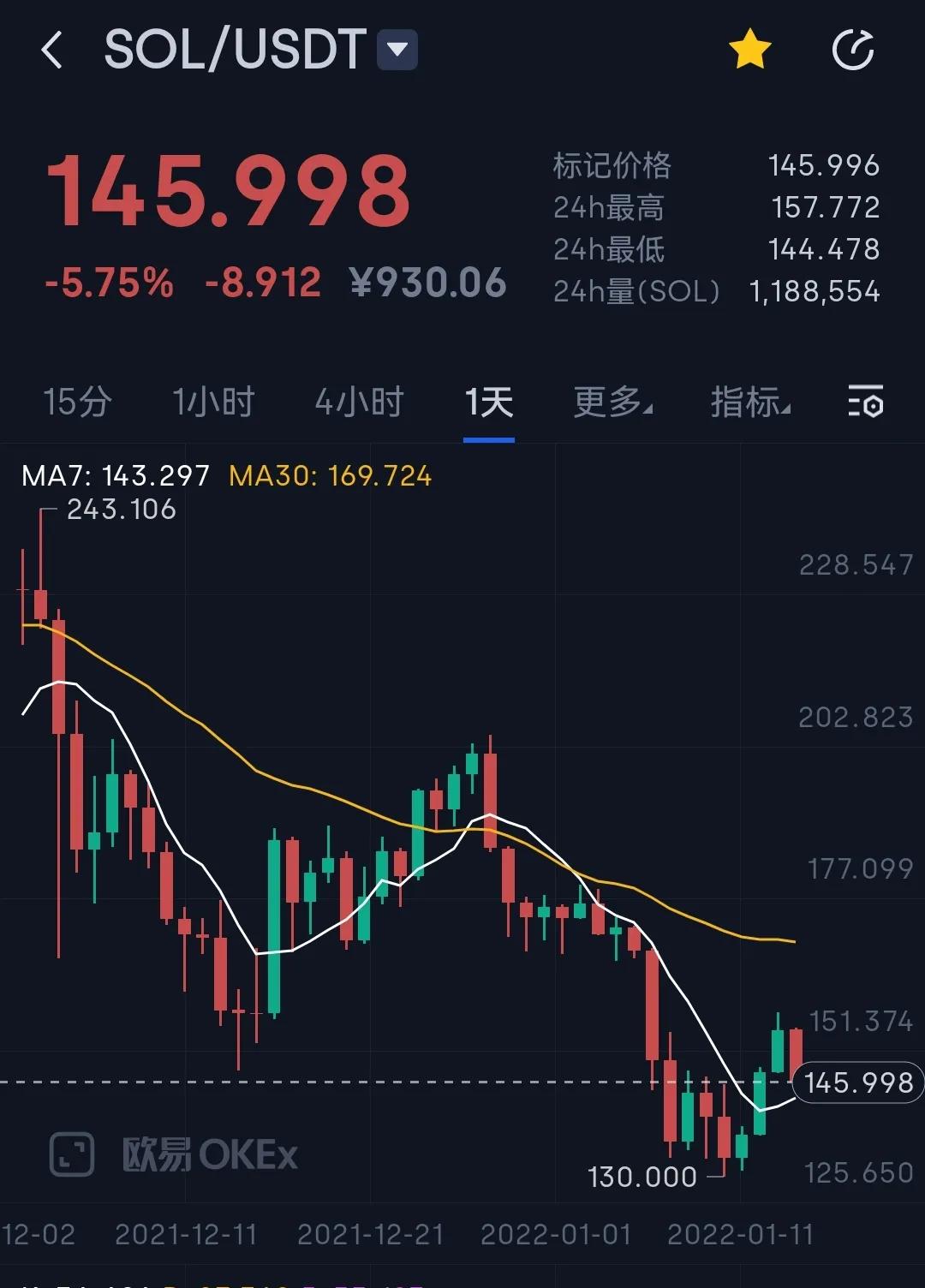Screen dimensions: 925x1288
Task: Tap the back arrow to exit chart
Action: pyautogui.click(x=53, y=49)
